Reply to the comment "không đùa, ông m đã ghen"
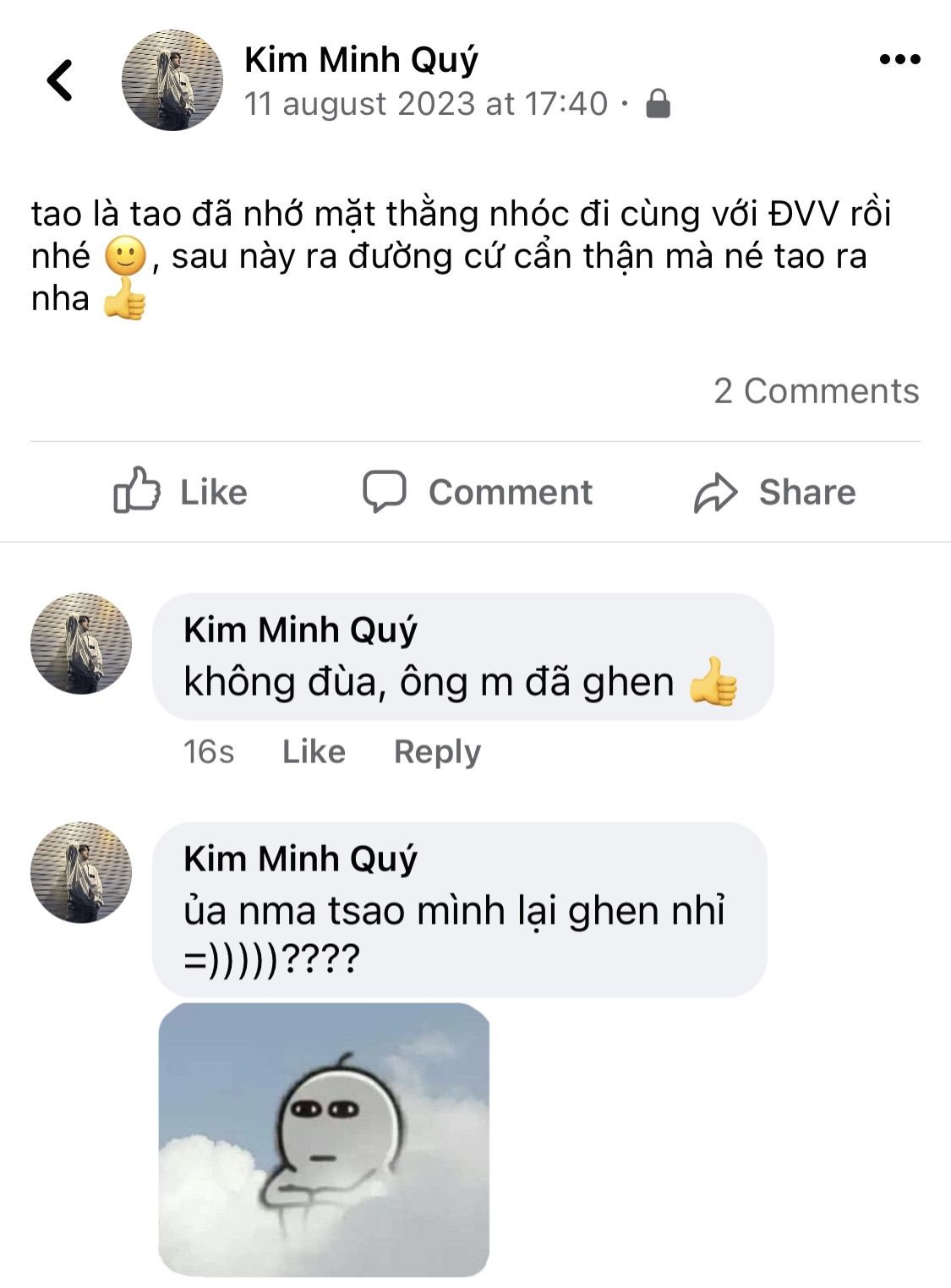 point(437,751)
